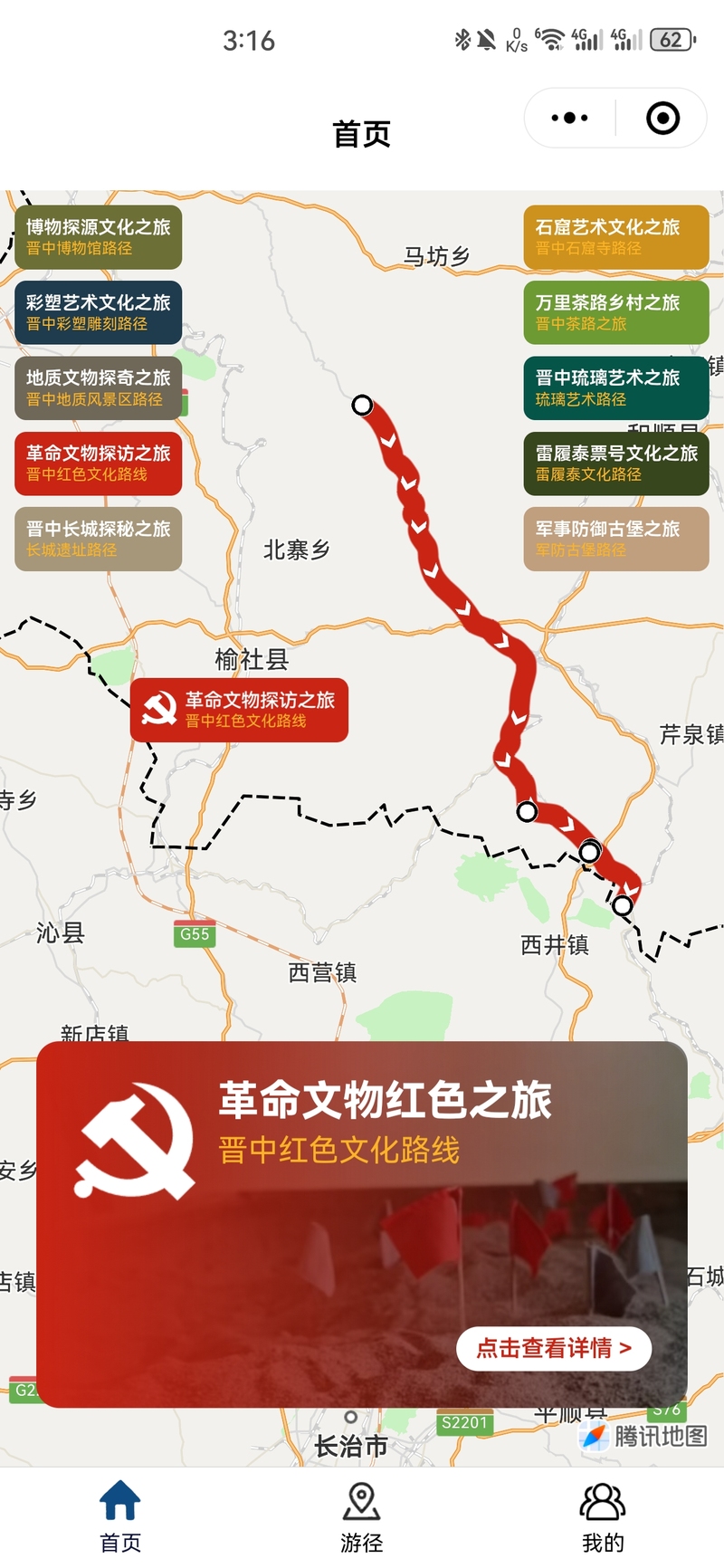The width and height of the screenshot is (724, 1568).
Task: Open the 革命文物红色之旅 card
Action: [362, 1224]
